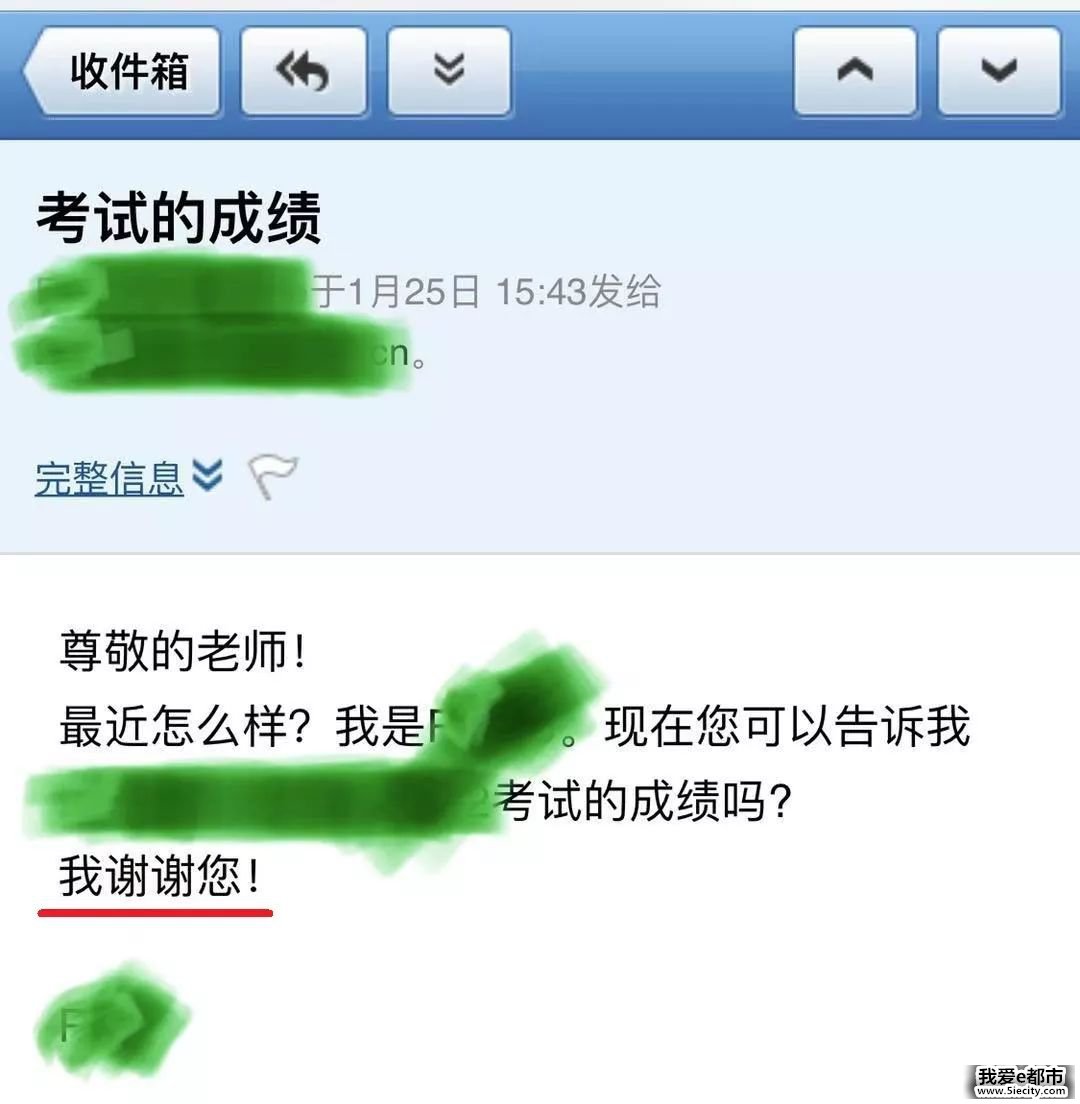Expand 完整信息 full details

127,478
